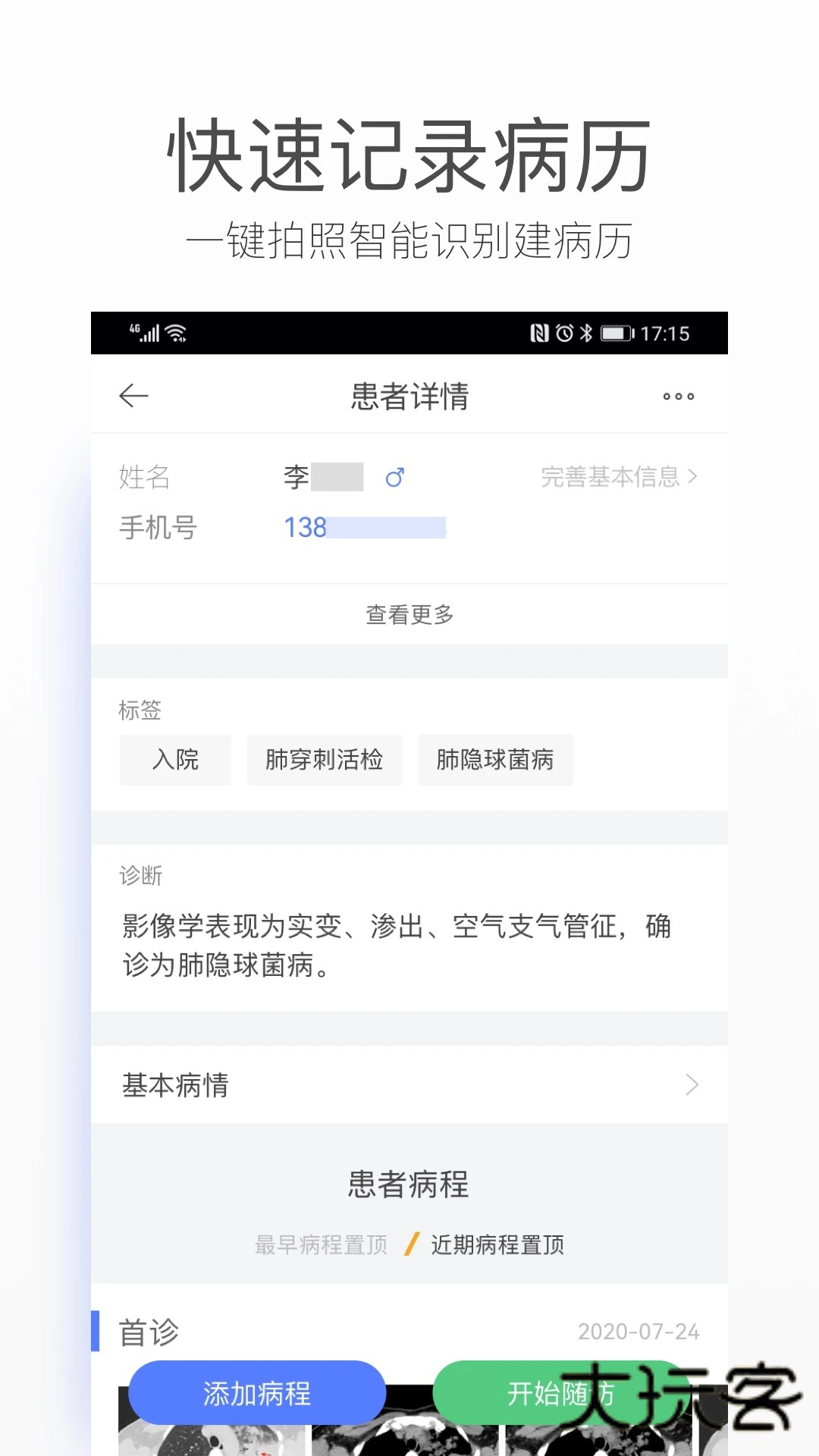
Task: Select the 肺穿刺活检 tag
Action: point(324,761)
